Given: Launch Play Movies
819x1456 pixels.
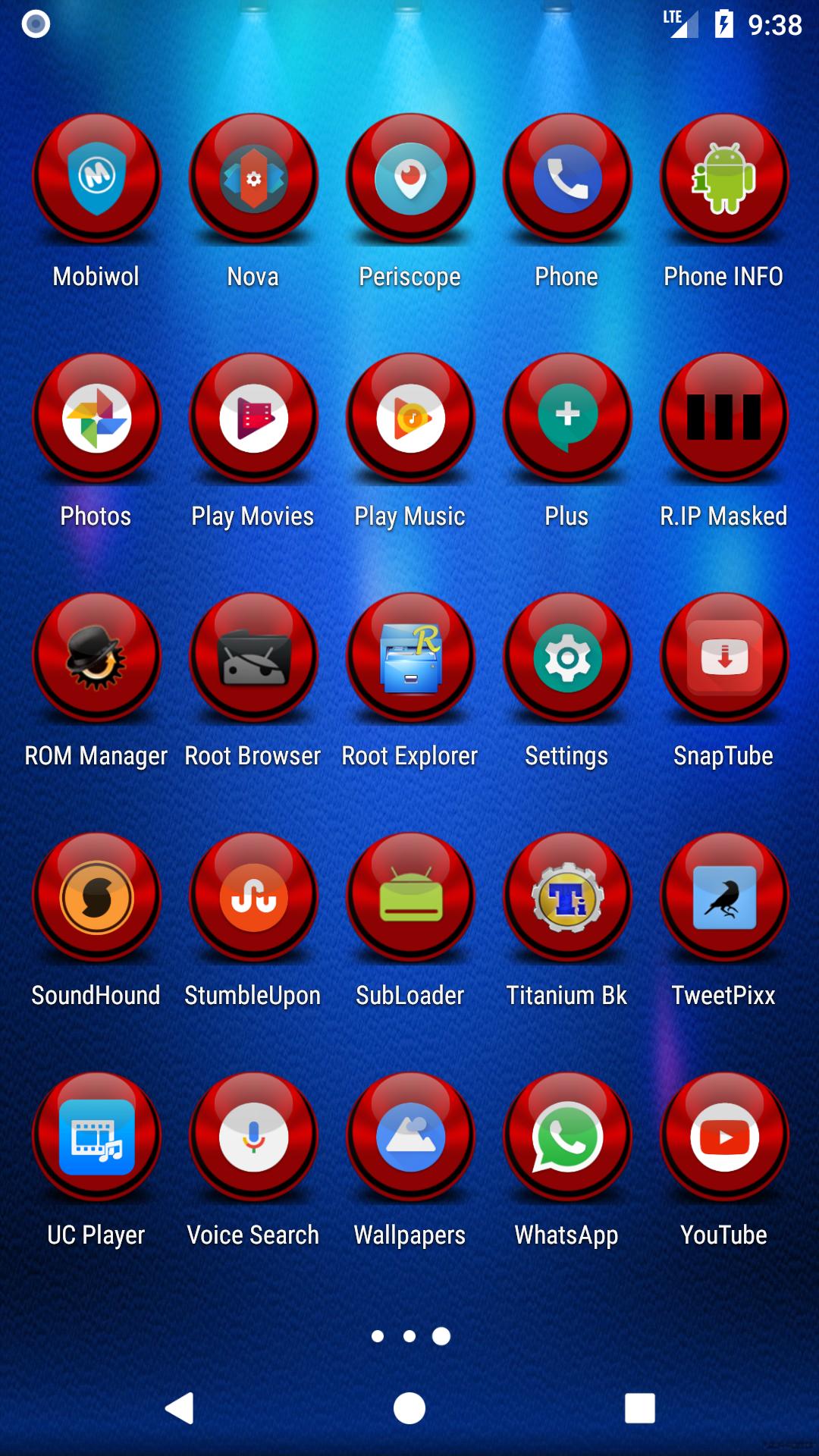Looking at the screenshot, I should coord(253,419).
